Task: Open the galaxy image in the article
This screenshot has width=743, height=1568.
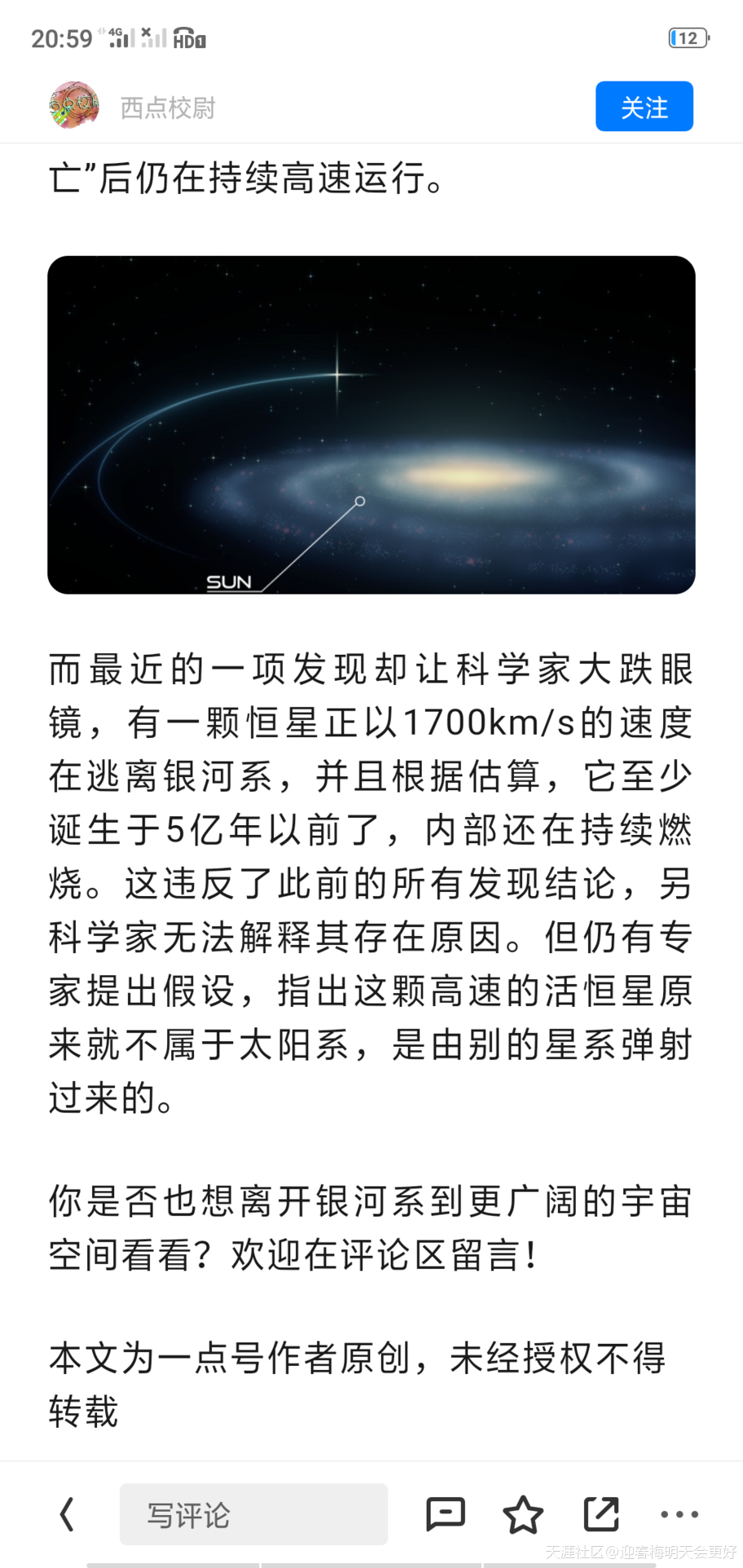Action: pyautogui.click(x=371, y=424)
